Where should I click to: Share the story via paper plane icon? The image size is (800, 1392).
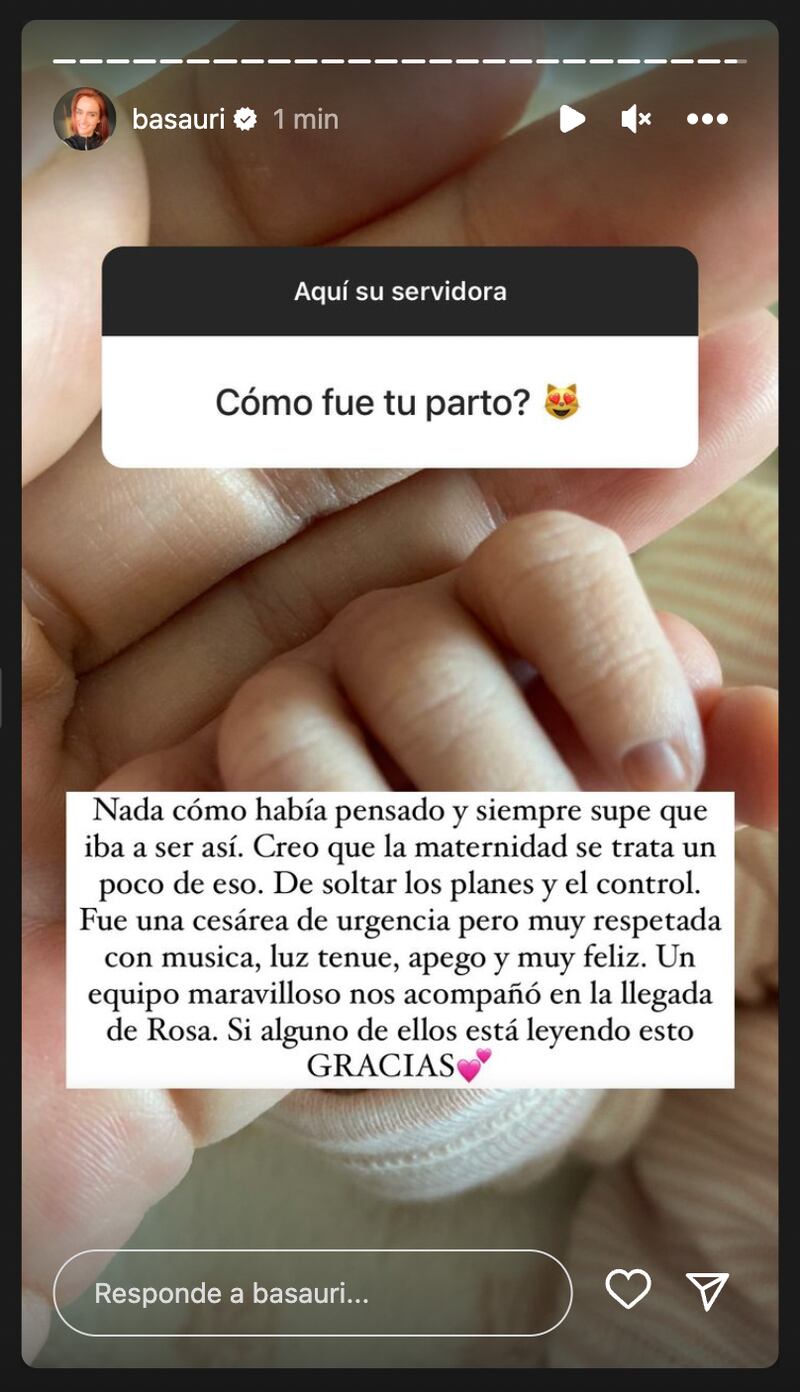tap(707, 1291)
